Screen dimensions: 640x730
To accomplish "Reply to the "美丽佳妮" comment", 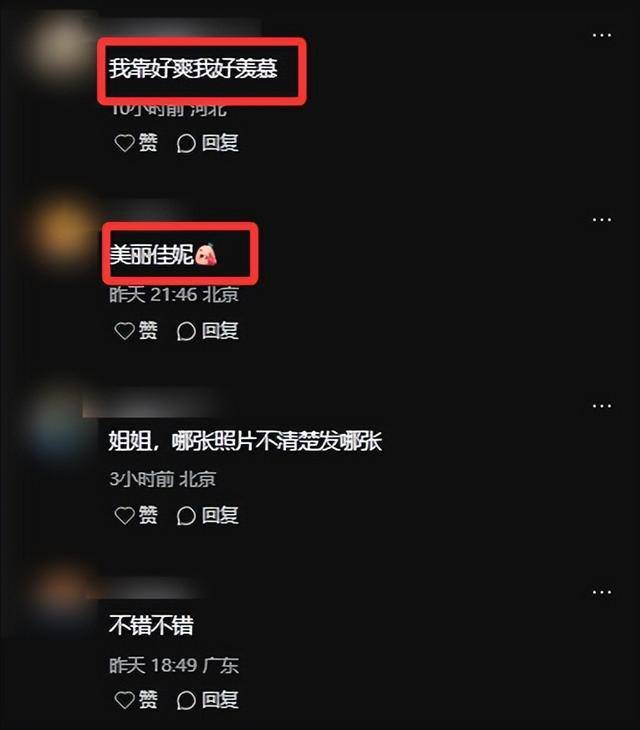I will 207,330.
